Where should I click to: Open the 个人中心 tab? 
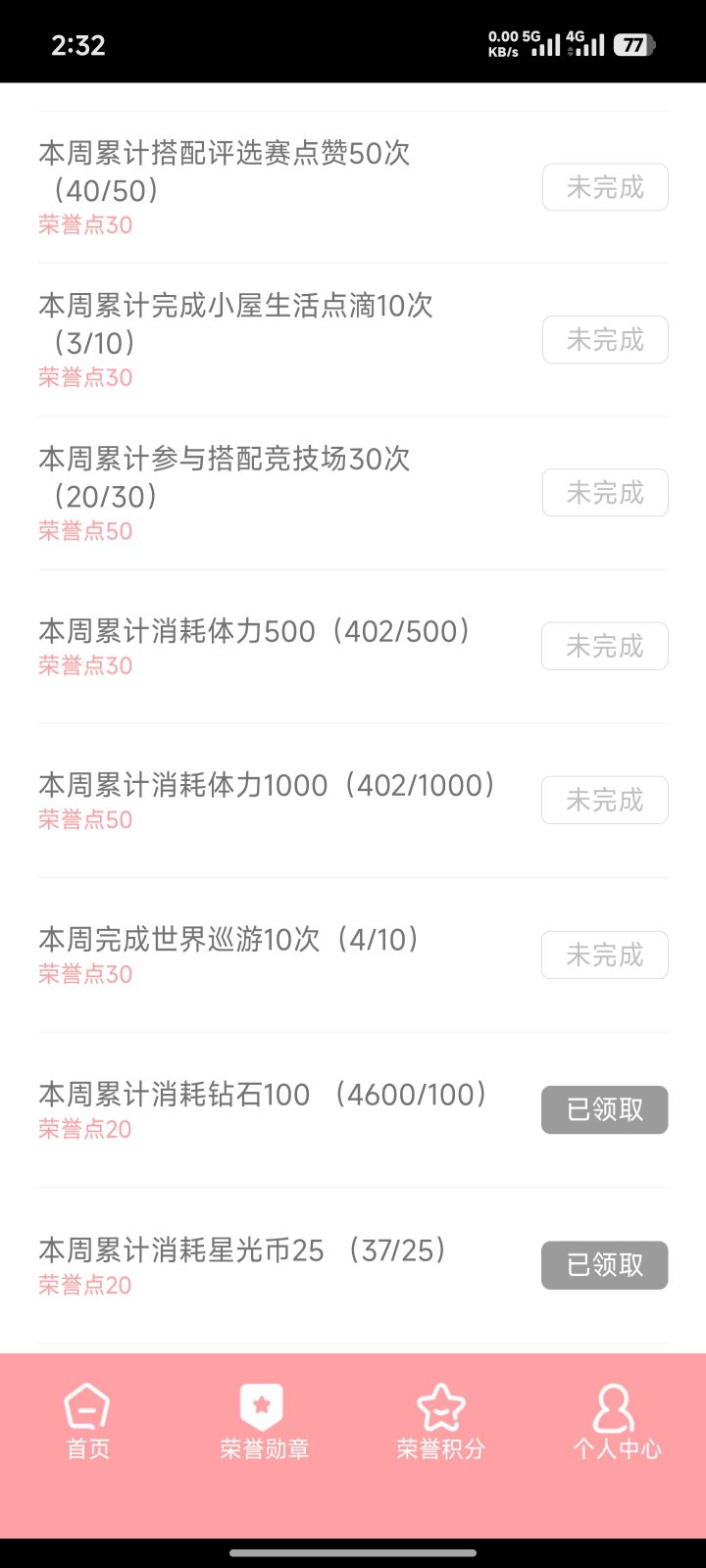tap(617, 1423)
